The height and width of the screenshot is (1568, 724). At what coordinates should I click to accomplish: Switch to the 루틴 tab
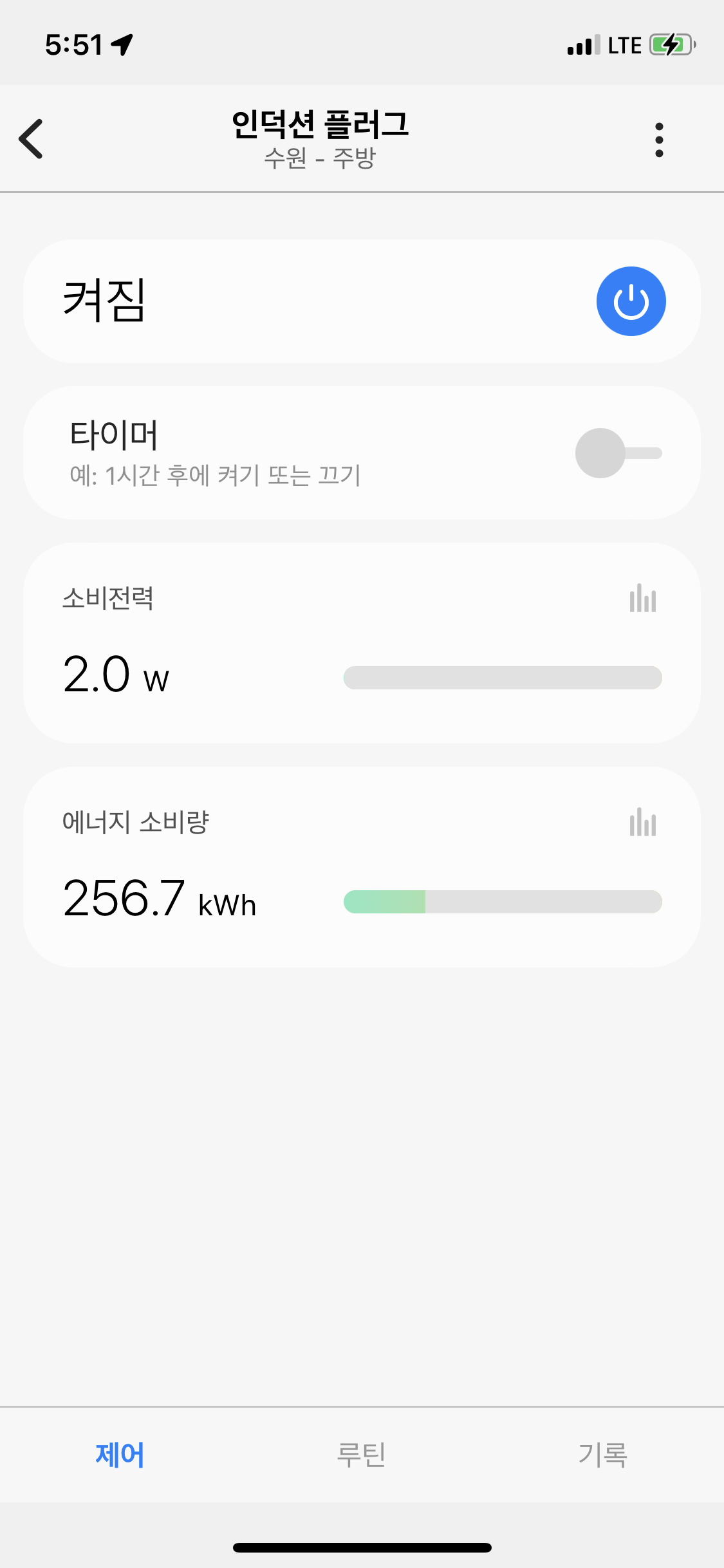point(362,1455)
